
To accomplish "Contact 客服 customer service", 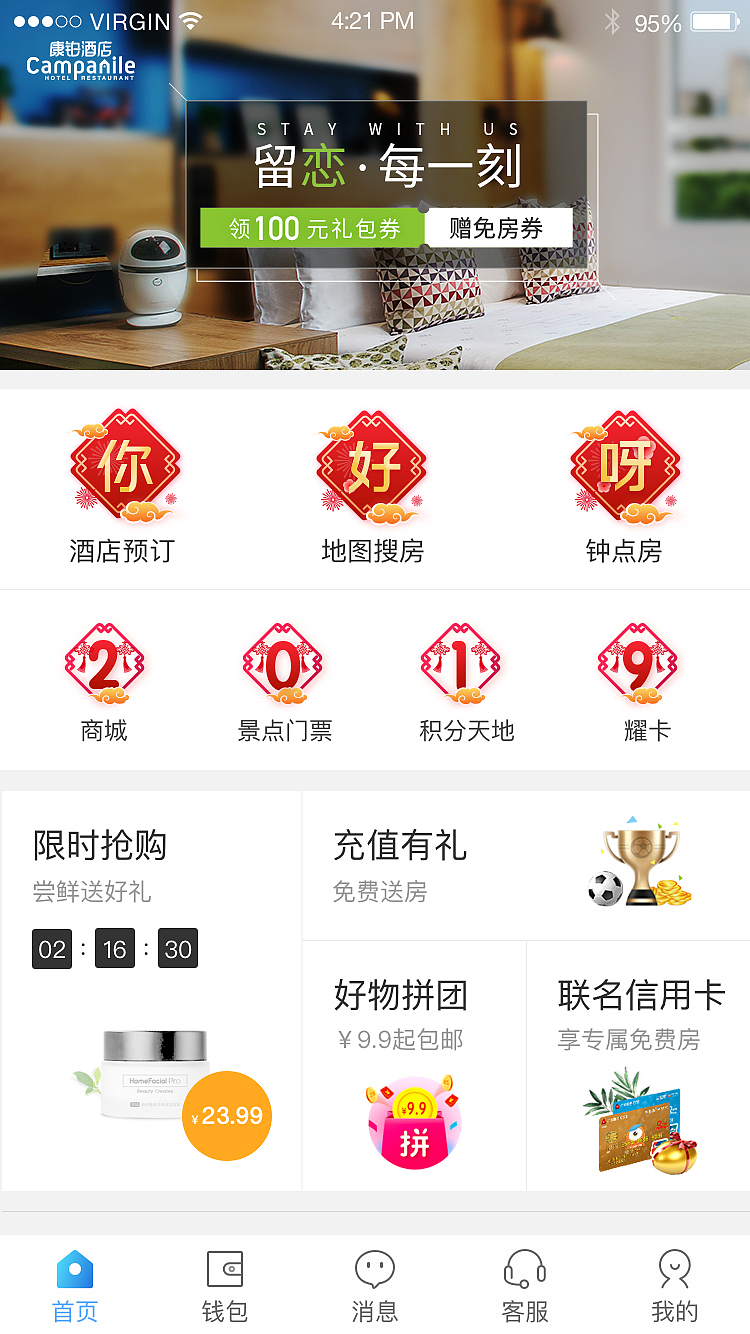I will (524, 1285).
